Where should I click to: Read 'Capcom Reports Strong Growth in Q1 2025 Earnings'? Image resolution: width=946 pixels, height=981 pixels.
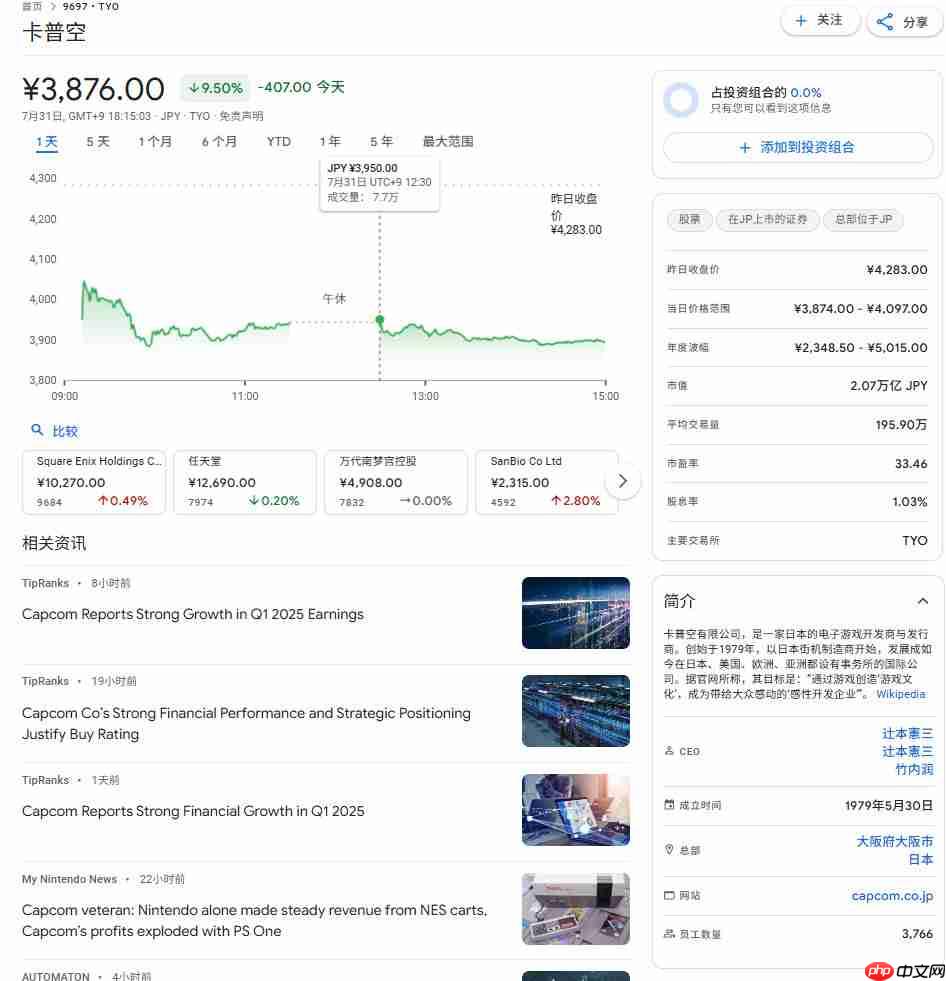(x=193, y=614)
